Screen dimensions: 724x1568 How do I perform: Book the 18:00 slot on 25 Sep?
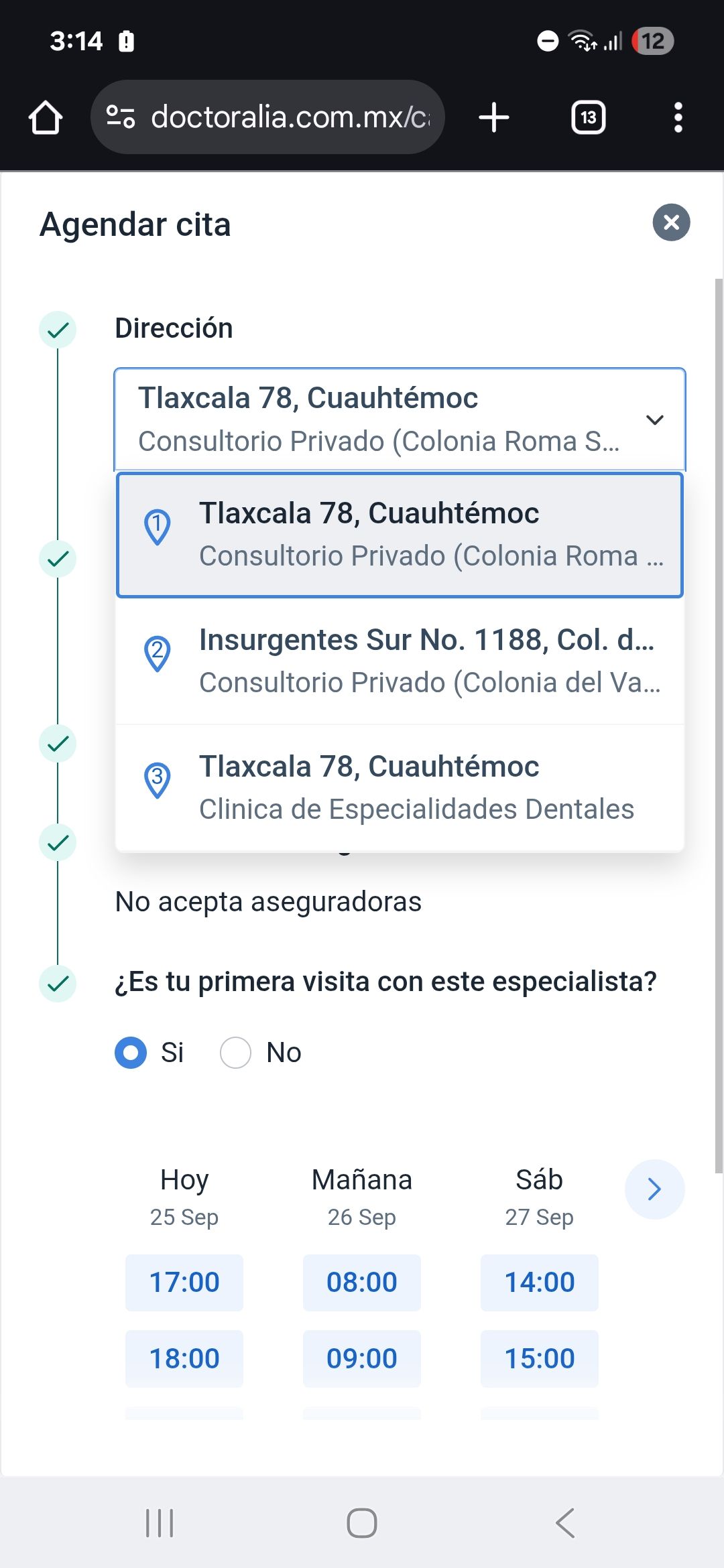coord(184,1358)
